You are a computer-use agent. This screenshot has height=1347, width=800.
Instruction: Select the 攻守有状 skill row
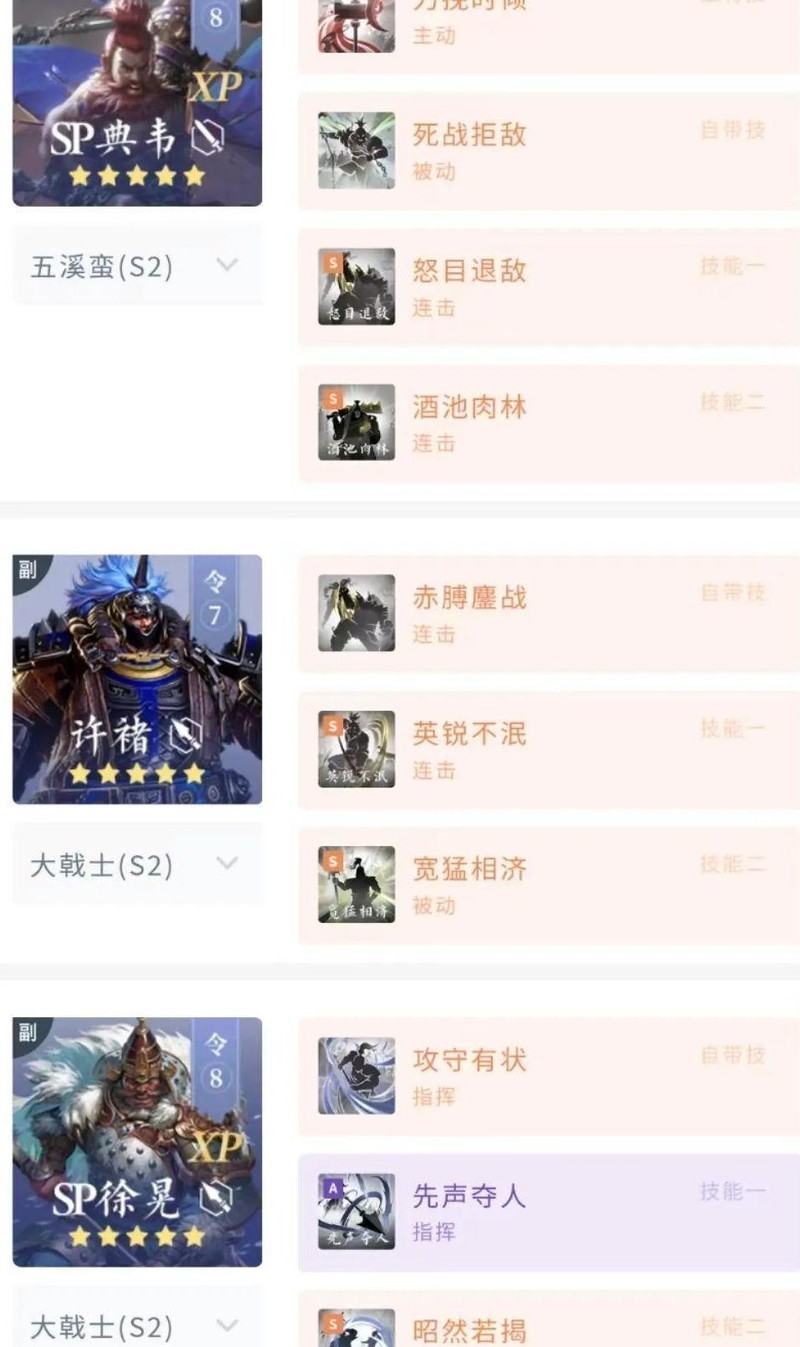[x=548, y=1076]
